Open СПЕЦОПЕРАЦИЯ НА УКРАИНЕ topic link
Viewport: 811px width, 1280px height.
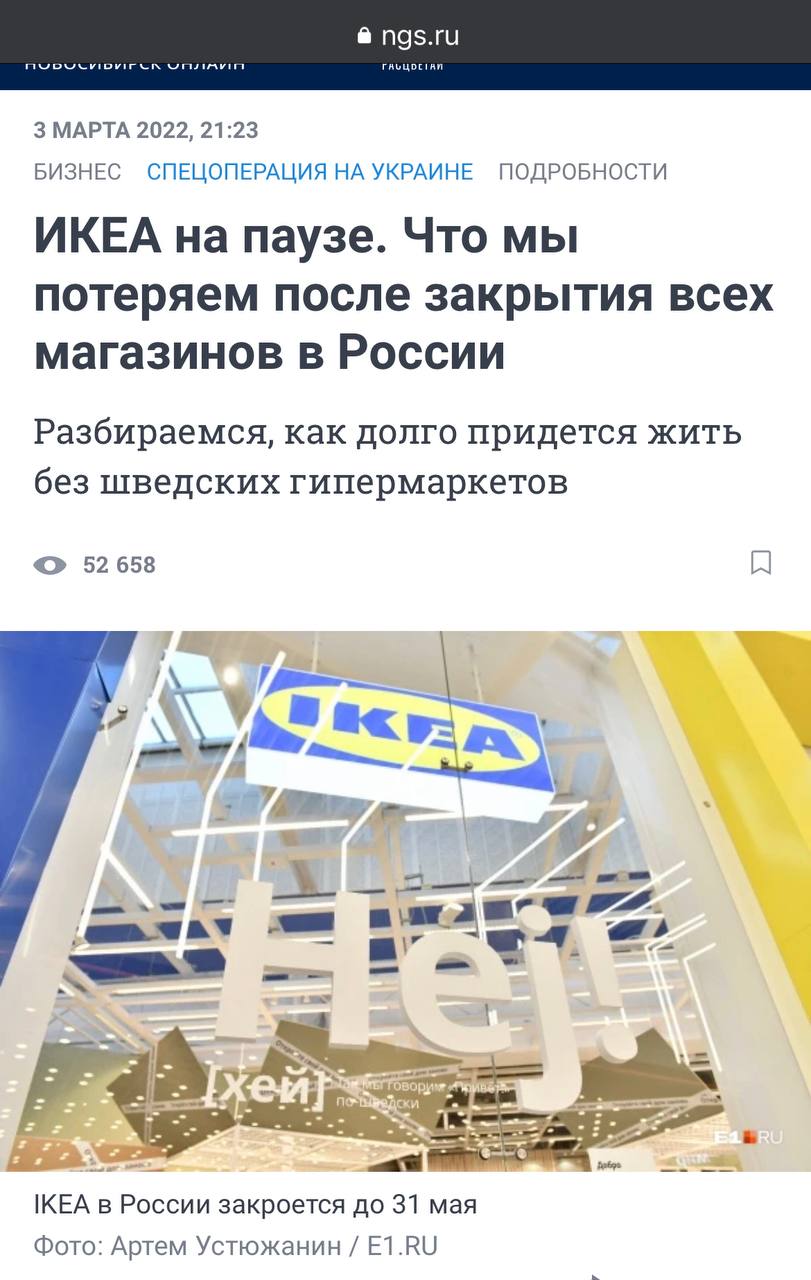click(x=310, y=172)
